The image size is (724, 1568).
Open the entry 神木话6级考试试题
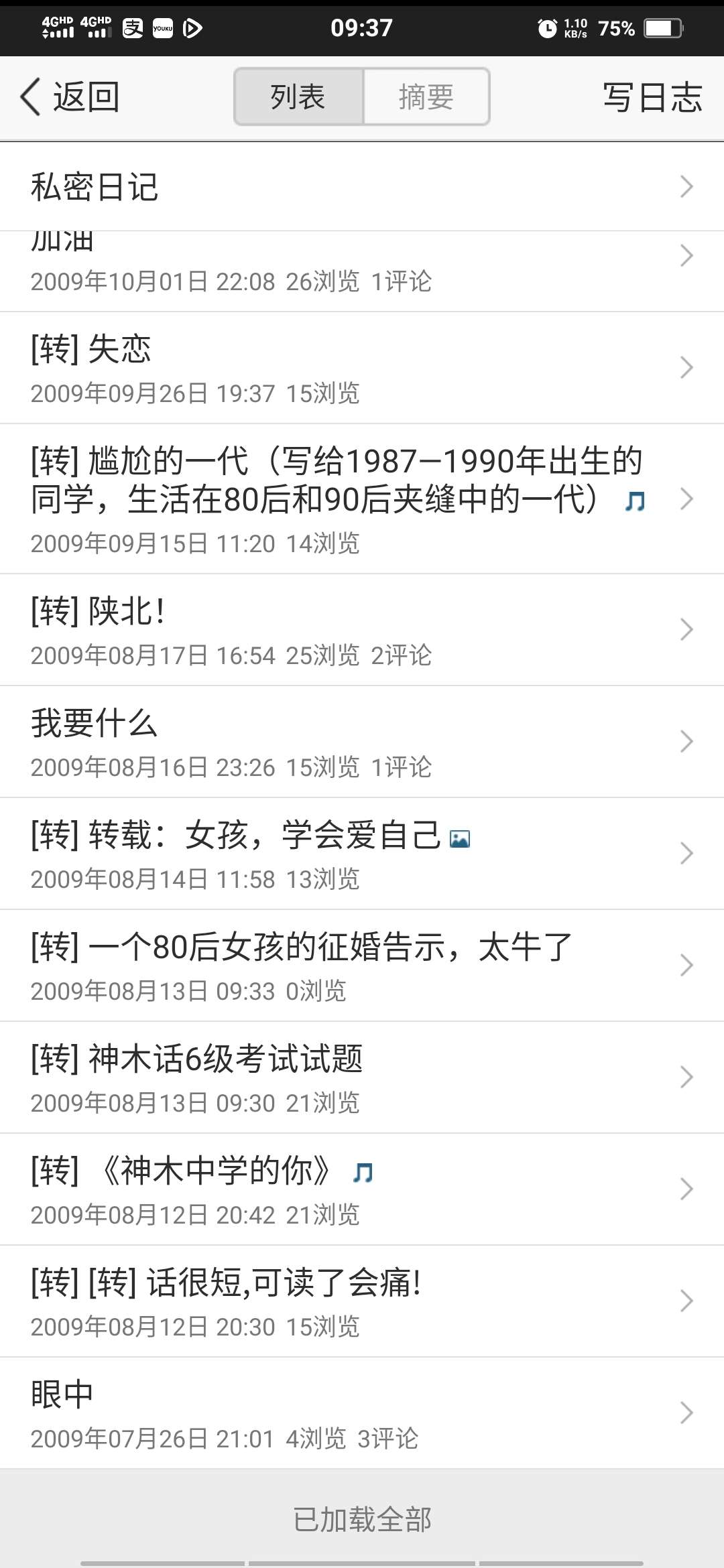pos(362,1077)
